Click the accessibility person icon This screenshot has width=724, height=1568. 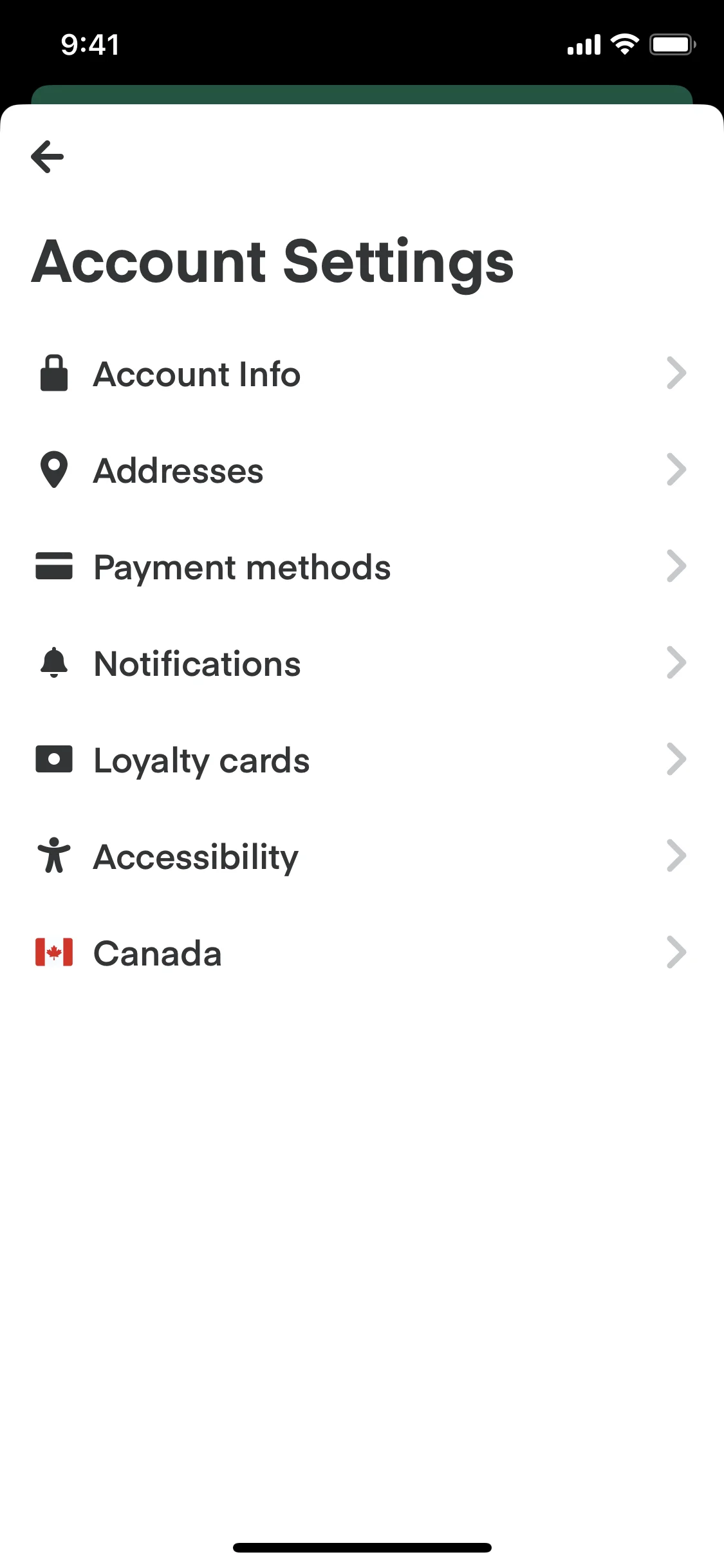click(x=53, y=856)
